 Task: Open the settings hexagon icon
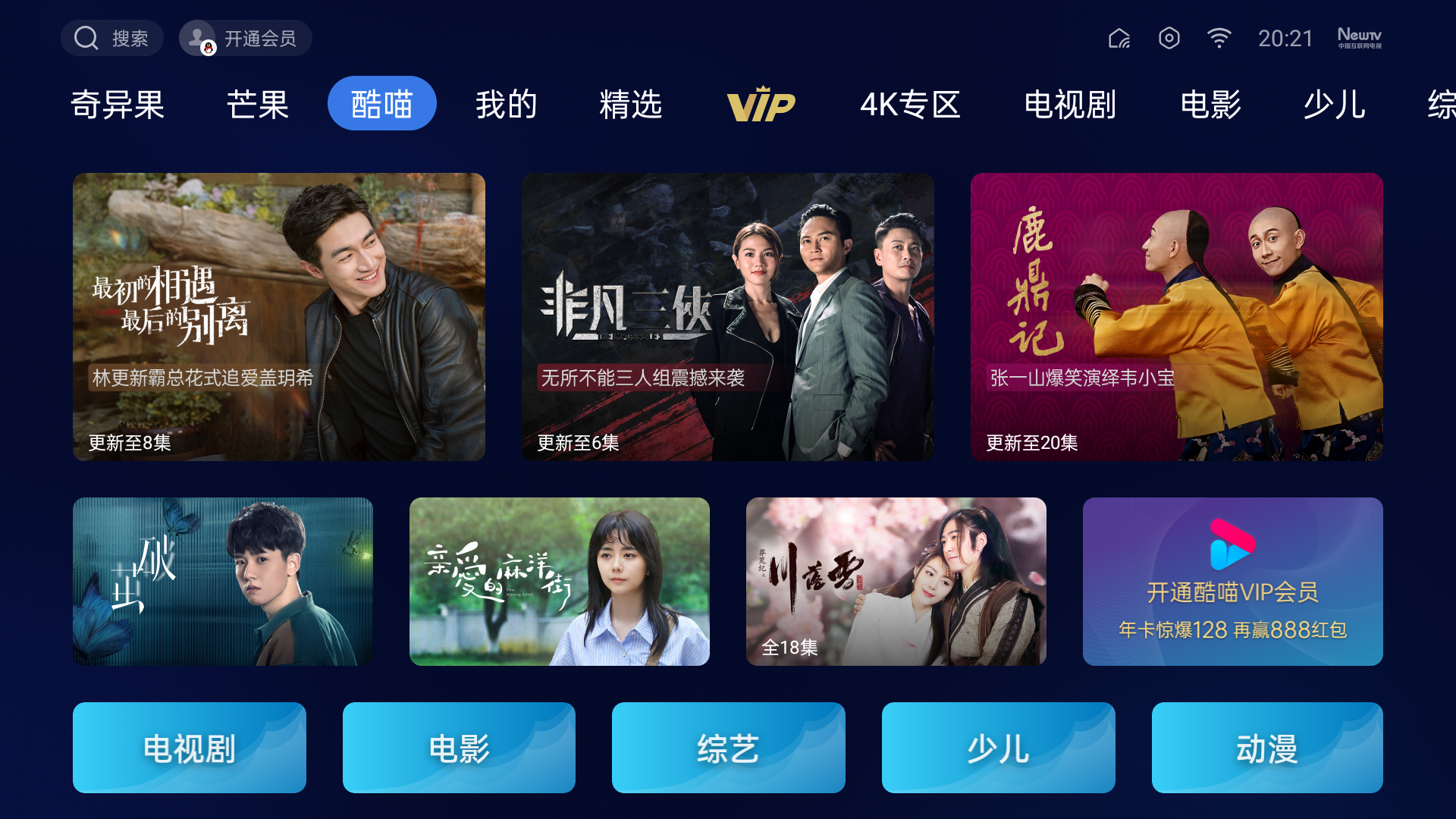(1169, 38)
